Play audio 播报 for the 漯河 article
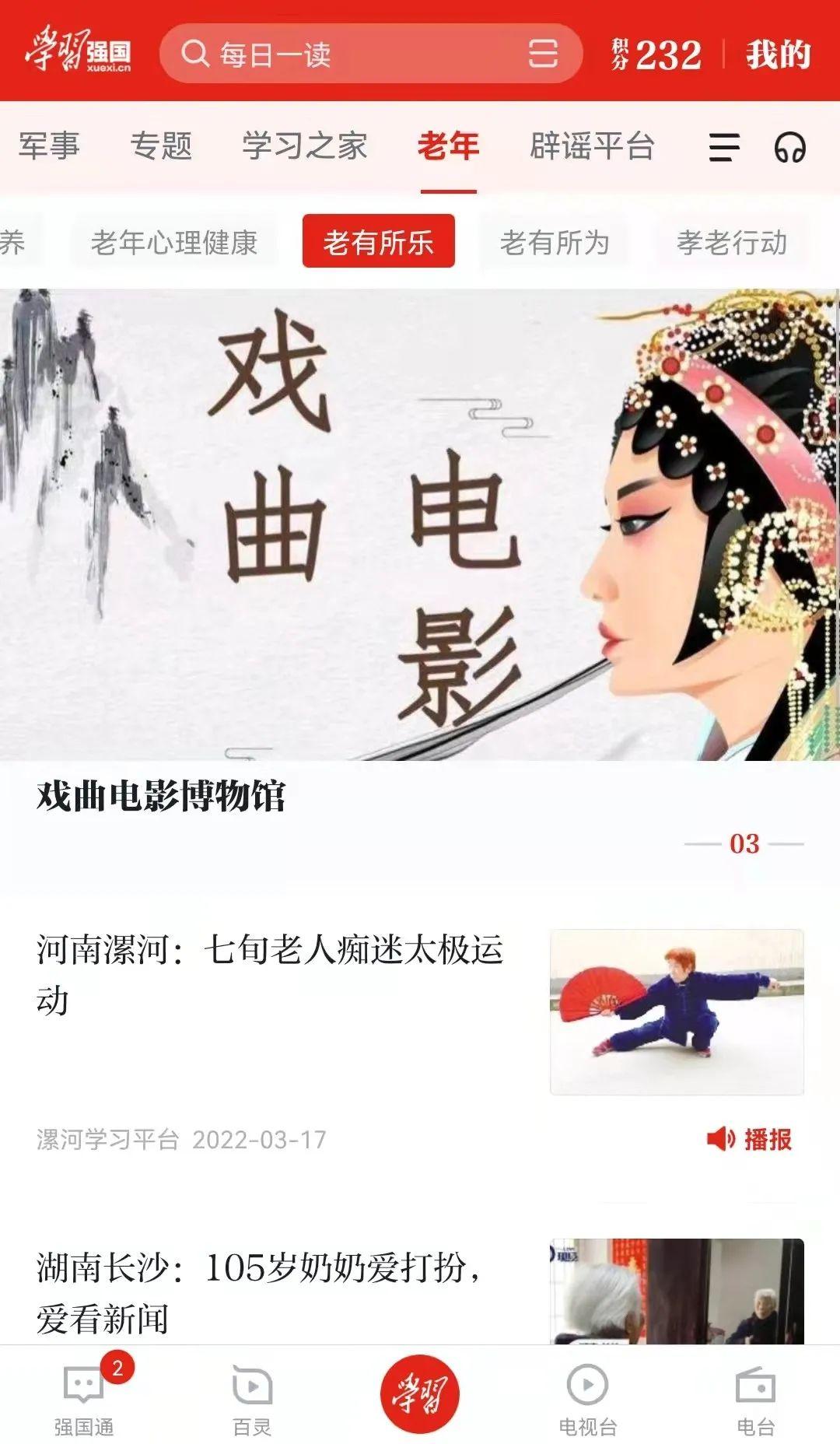The height and width of the screenshot is (1444, 840). (x=750, y=1139)
